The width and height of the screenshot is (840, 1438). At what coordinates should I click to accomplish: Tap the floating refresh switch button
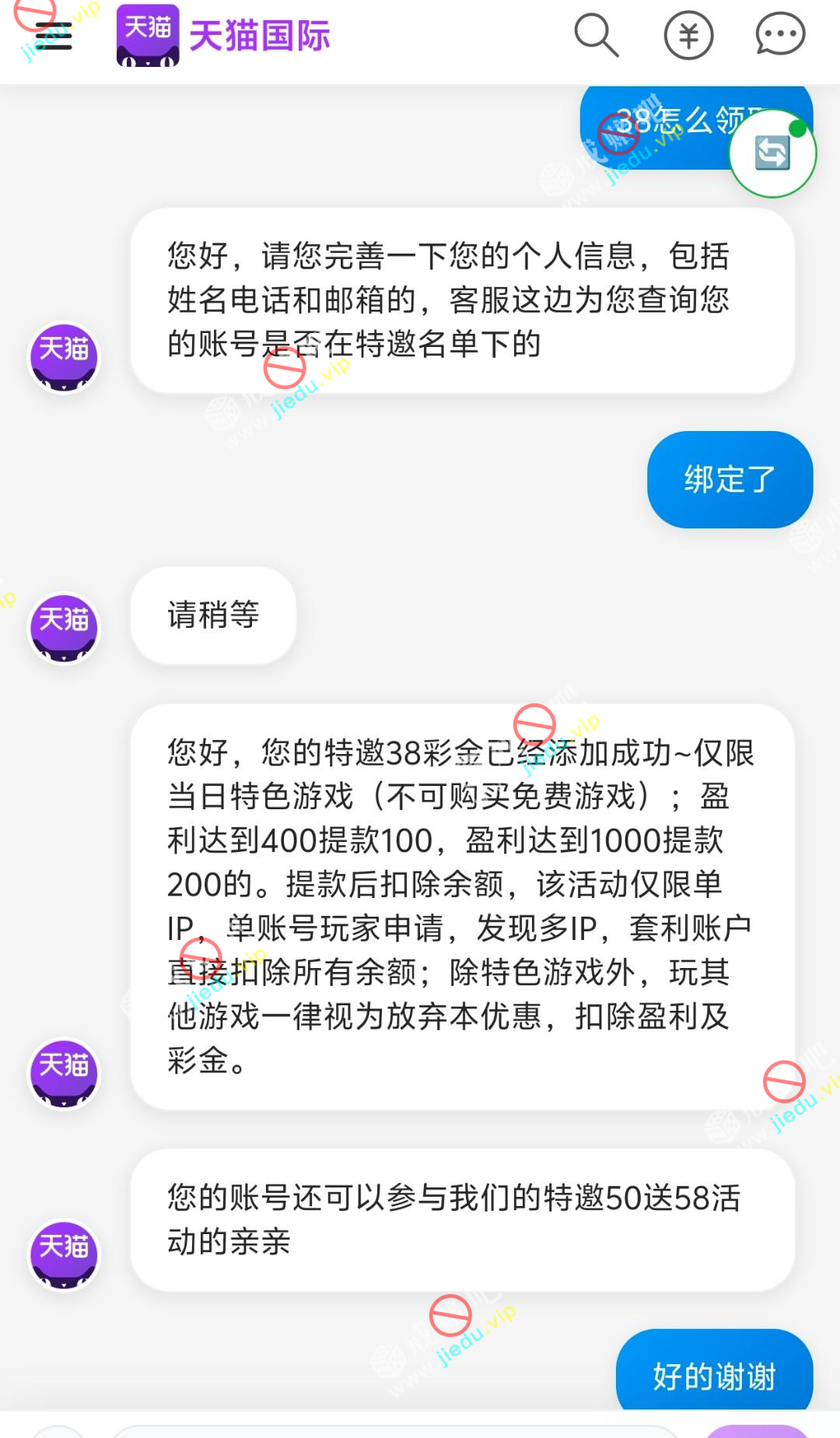pos(772,153)
